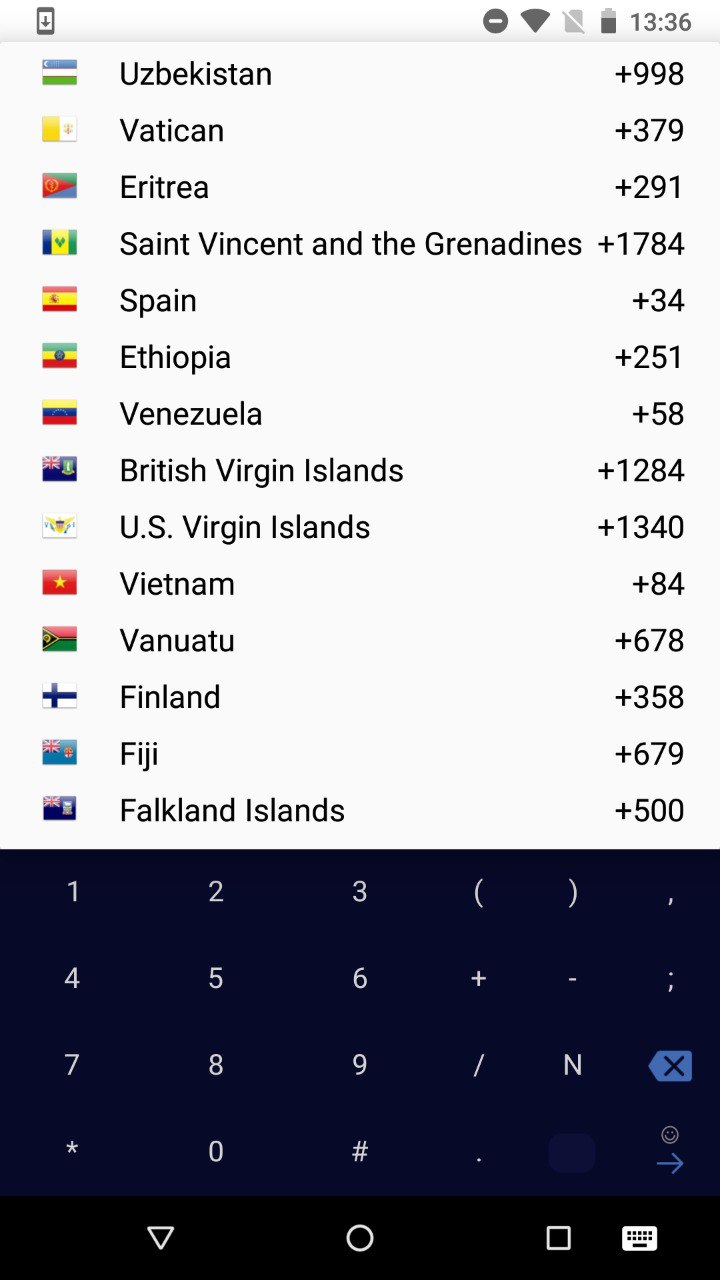
Task: Choose British Virgin Islands entry
Action: coord(360,470)
